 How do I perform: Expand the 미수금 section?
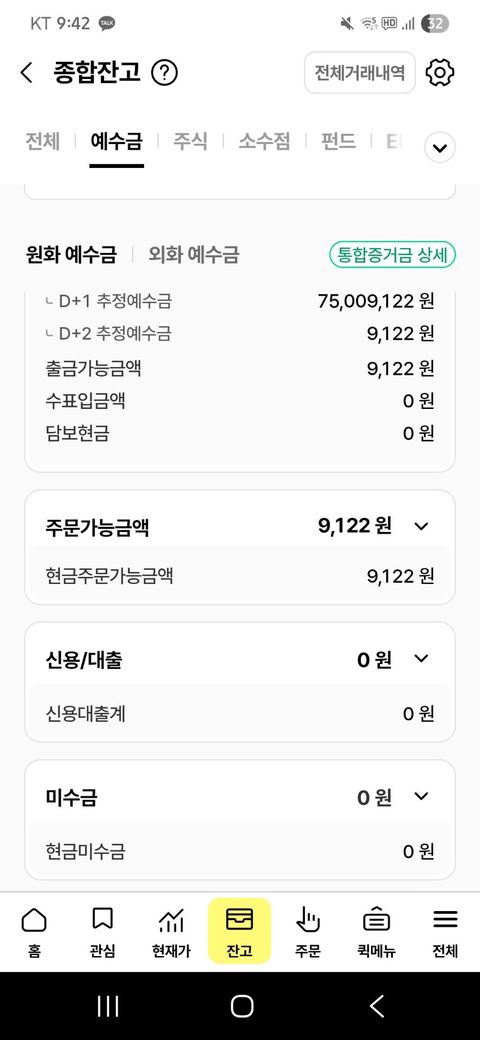tap(421, 796)
